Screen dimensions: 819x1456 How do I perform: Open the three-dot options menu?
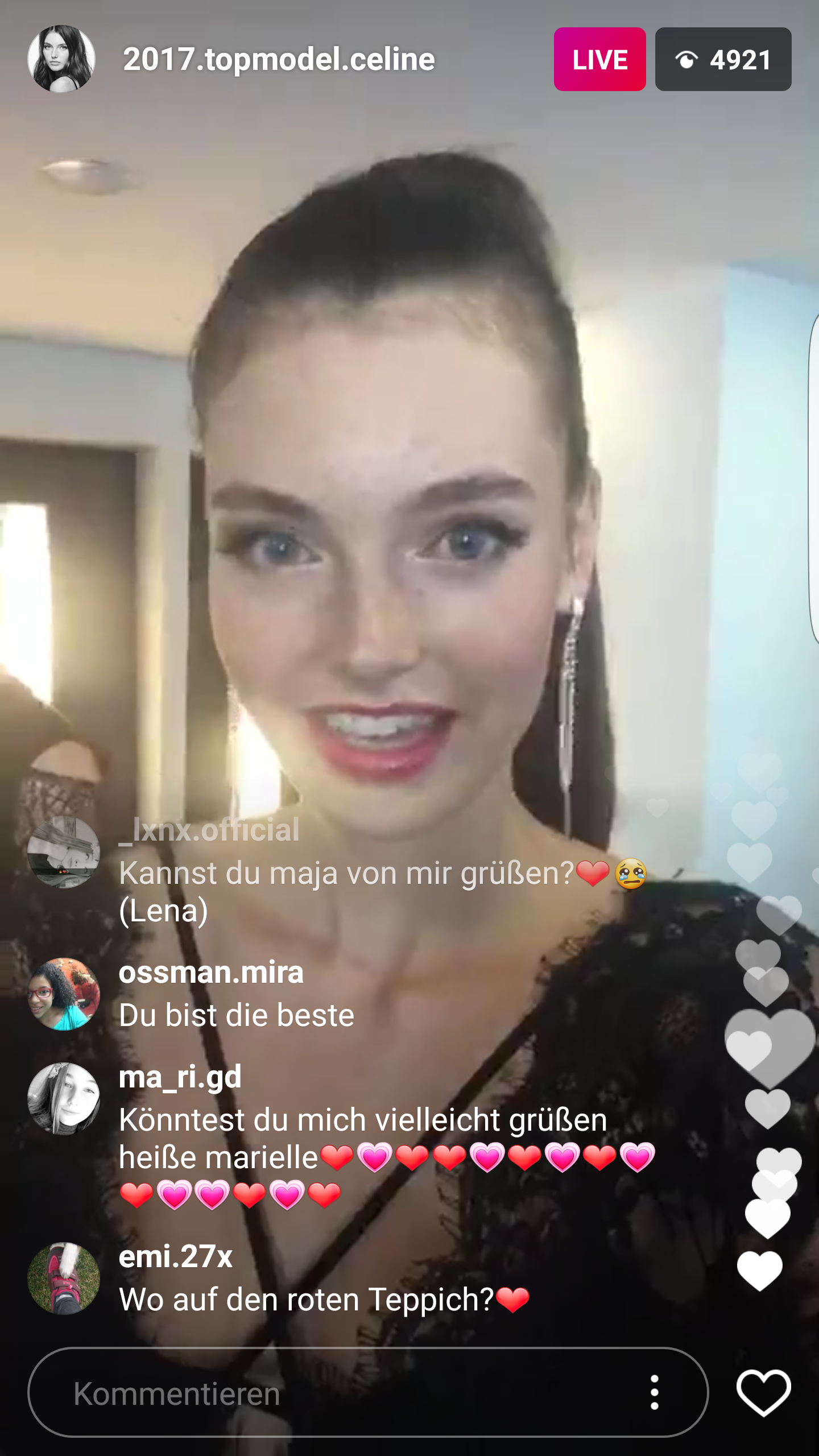(x=655, y=1392)
